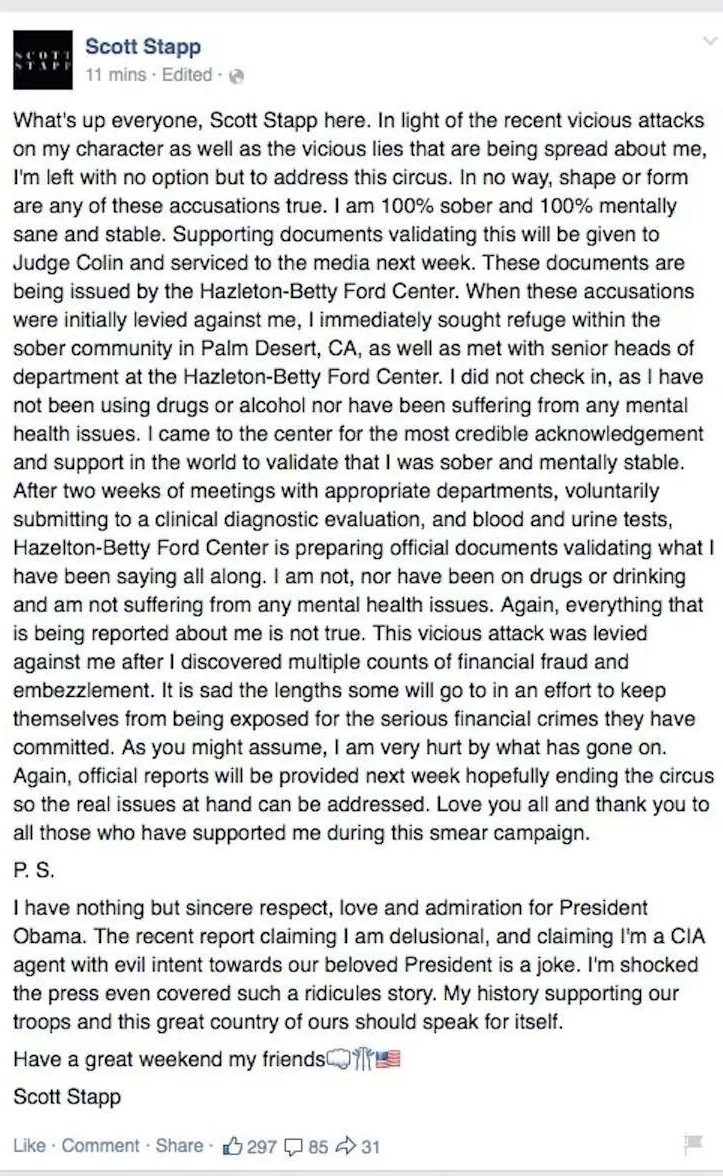Comment on Scott Stapp's post

click(x=100, y=1146)
